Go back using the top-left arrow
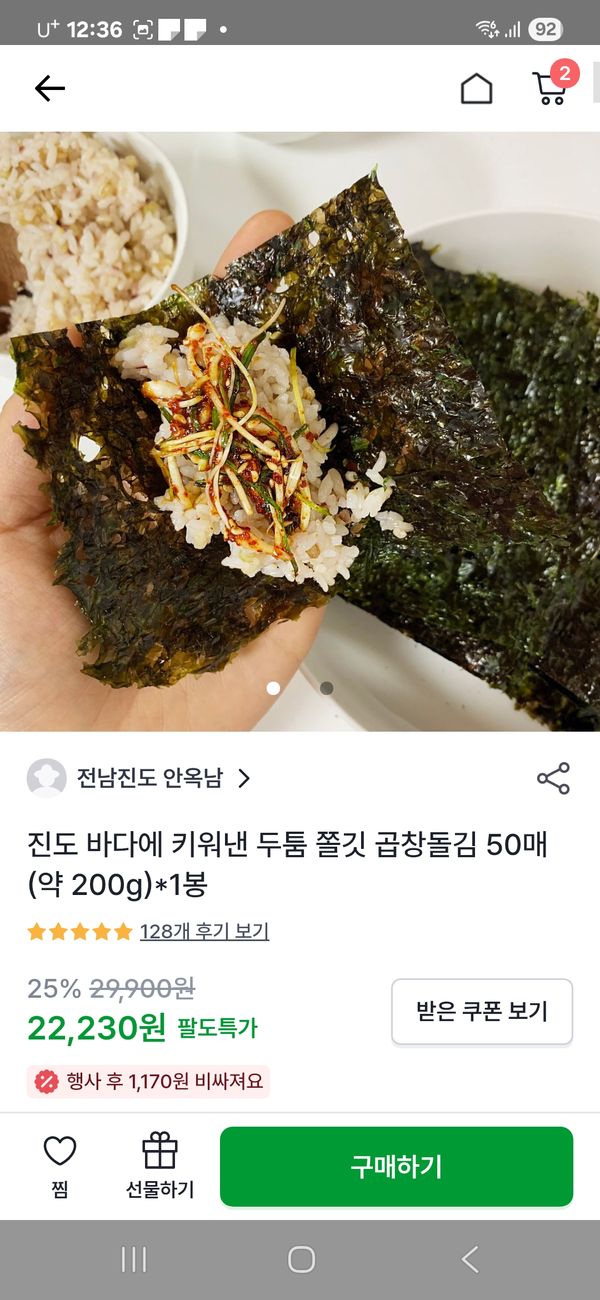Viewport: 600px width, 1300px height. (x=49, y=89)
